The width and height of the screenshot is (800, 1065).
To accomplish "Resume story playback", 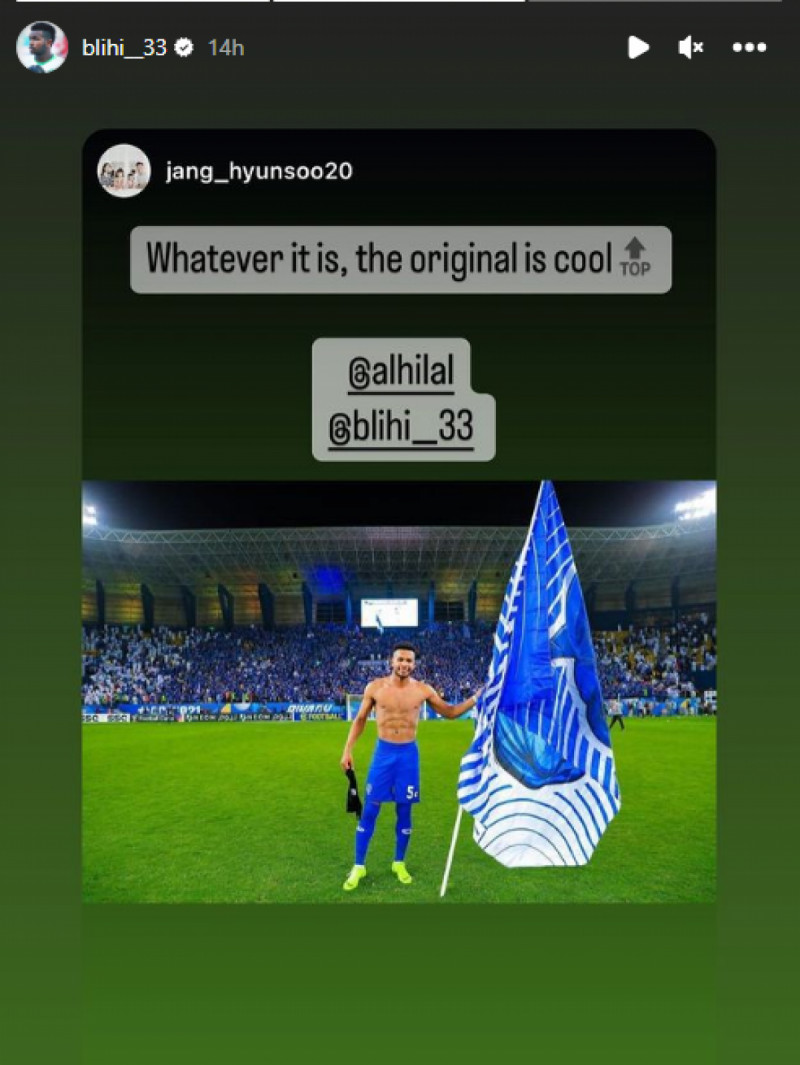I will [638, 47].
